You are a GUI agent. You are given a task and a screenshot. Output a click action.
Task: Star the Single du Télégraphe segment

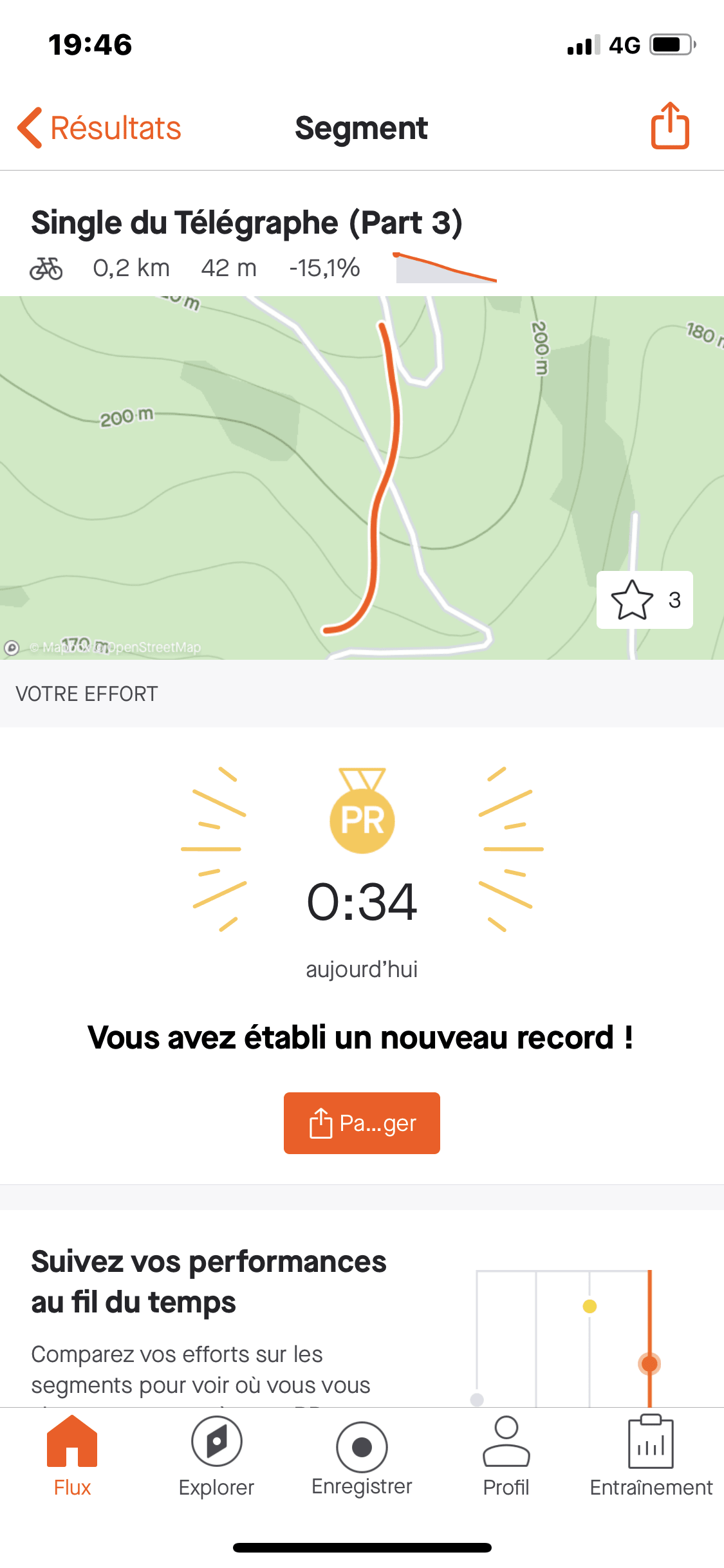click(644, 600)
